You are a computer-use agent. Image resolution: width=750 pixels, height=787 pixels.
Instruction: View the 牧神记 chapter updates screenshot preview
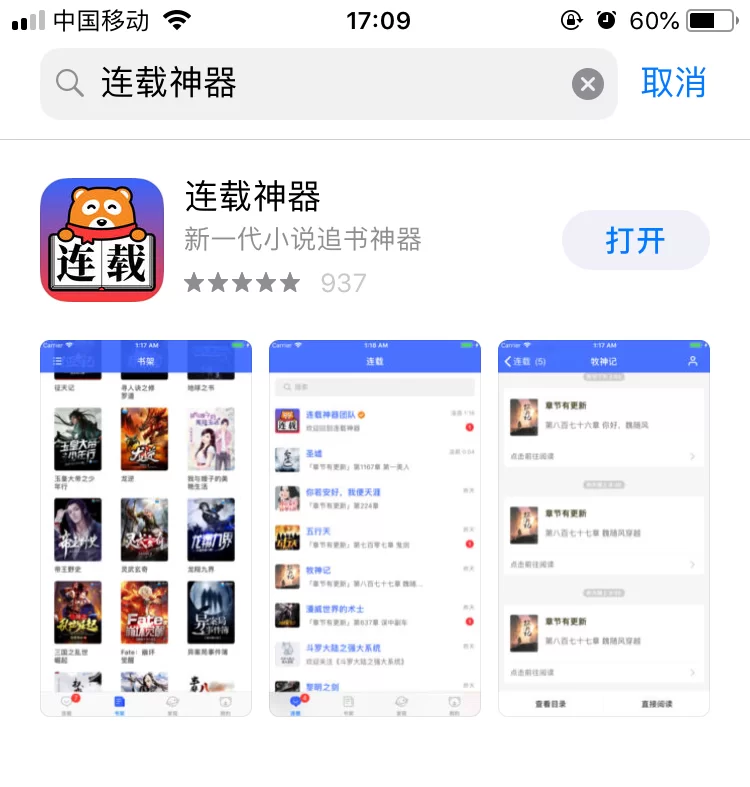pyautogui.click(x=604, y=528)
